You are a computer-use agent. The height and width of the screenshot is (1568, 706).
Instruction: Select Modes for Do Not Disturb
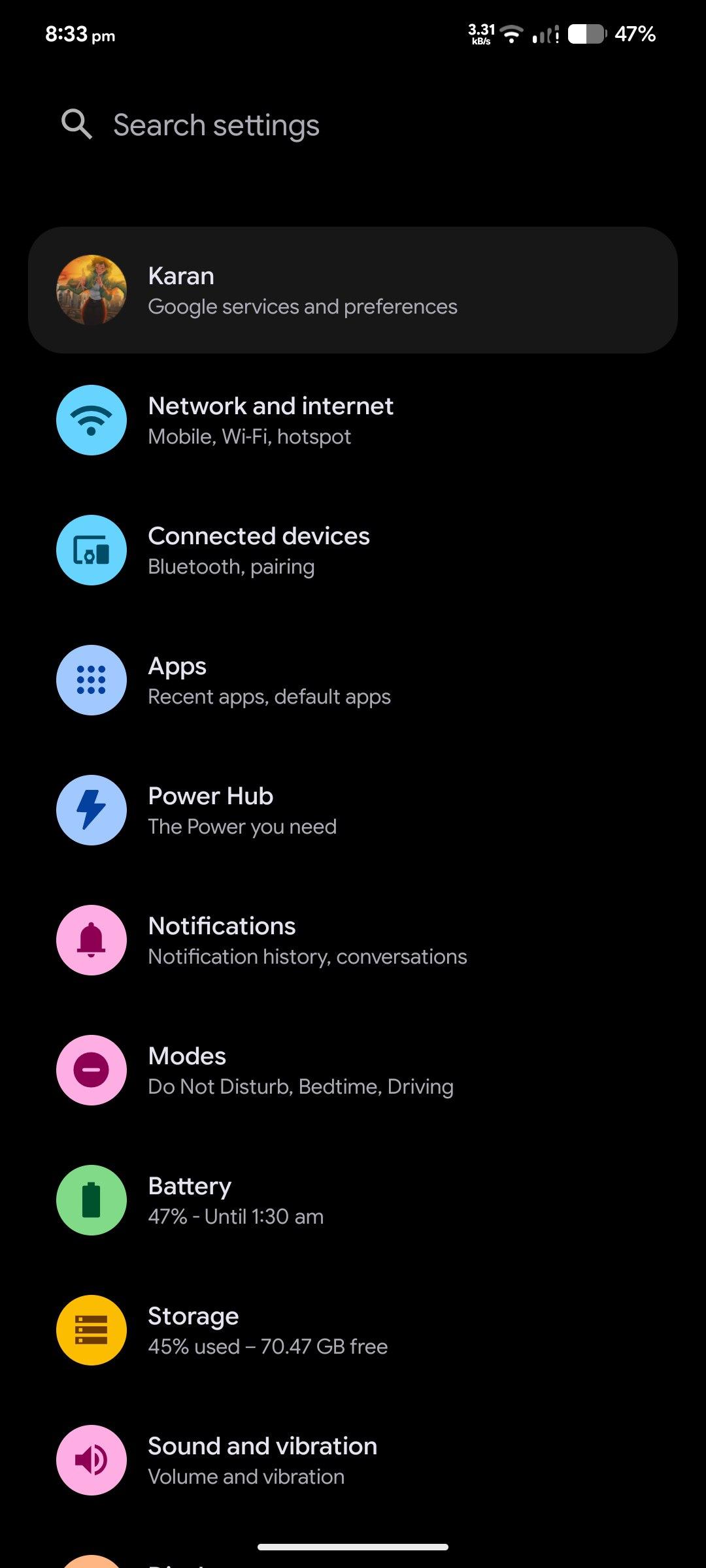(x=301, y=1070)
